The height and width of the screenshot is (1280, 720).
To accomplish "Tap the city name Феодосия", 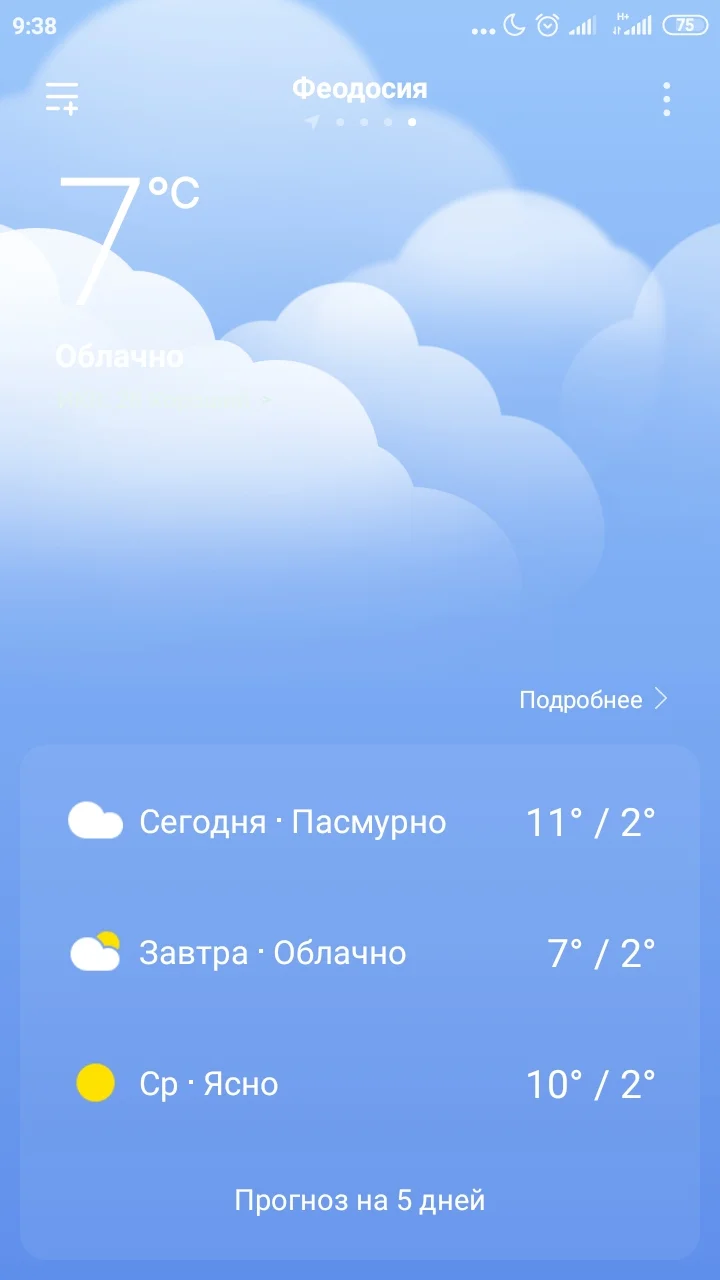I will [x=360, y=89].
